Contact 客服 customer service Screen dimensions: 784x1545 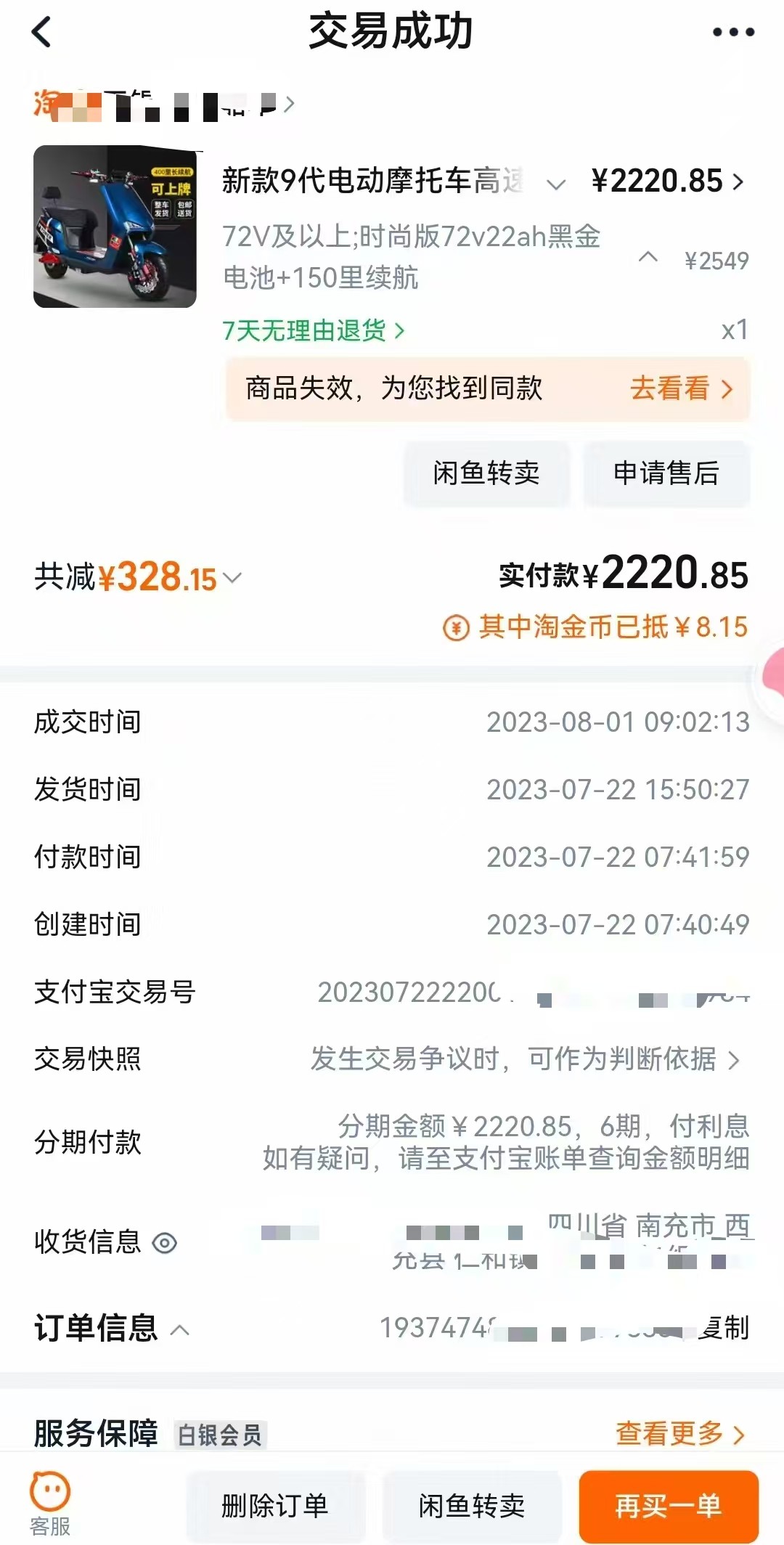point(50,1504)
